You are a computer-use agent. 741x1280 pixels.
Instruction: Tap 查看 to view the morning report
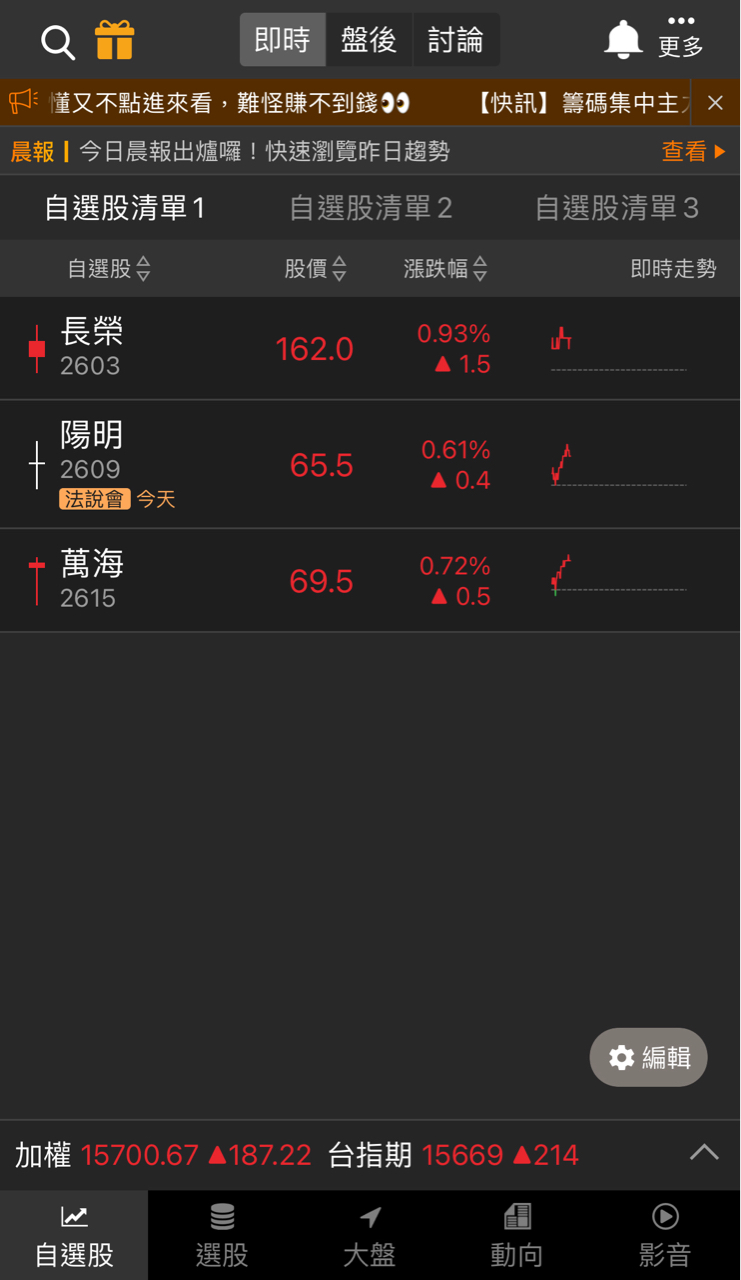(x=694, y=152)
